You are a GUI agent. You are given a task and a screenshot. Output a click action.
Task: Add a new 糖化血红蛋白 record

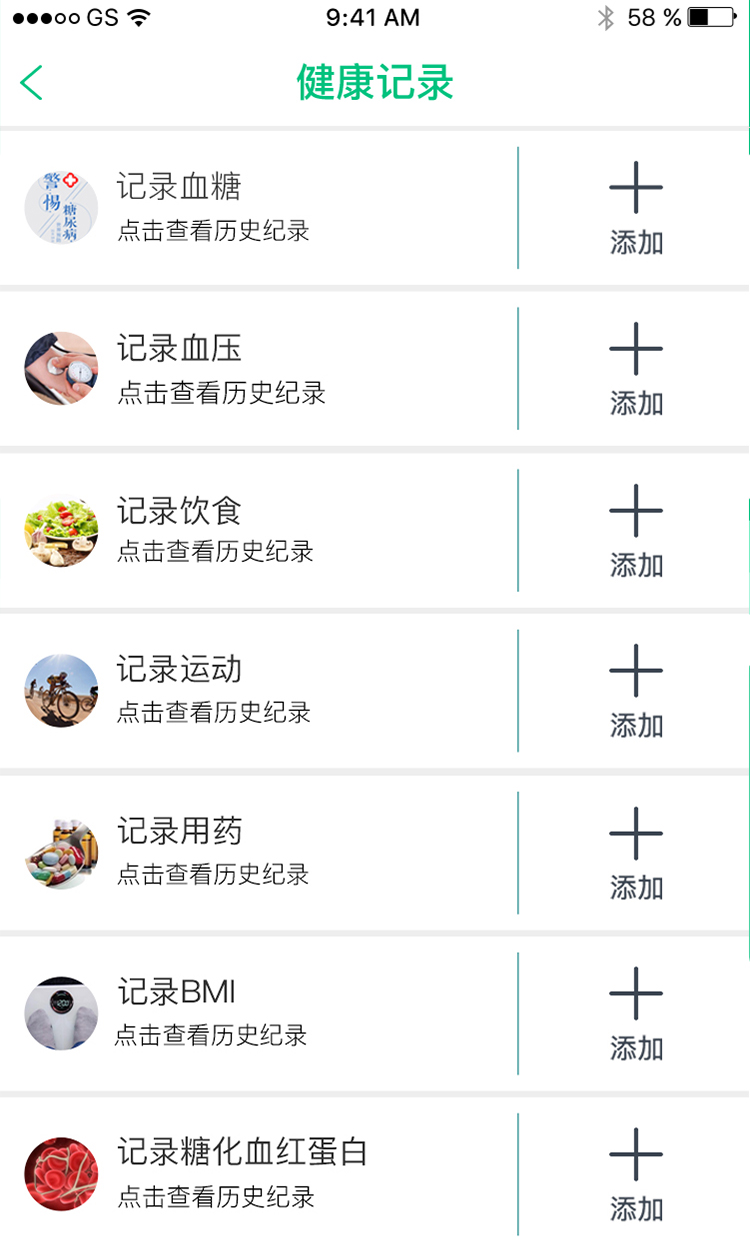point(636,1174)
